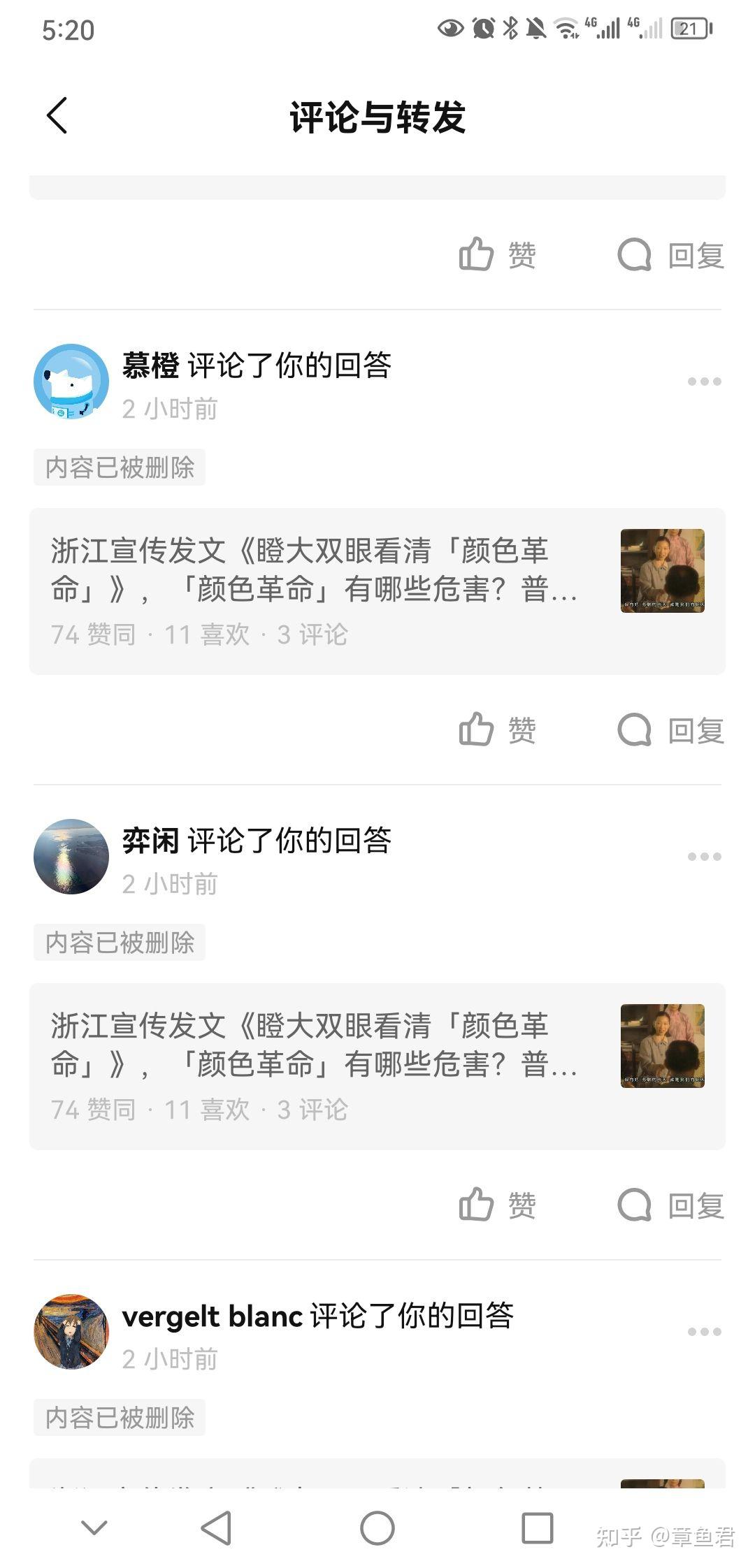Reply to 慕橙's comment
Viewport: 755px width, 1568px height.
click(671, 730)
